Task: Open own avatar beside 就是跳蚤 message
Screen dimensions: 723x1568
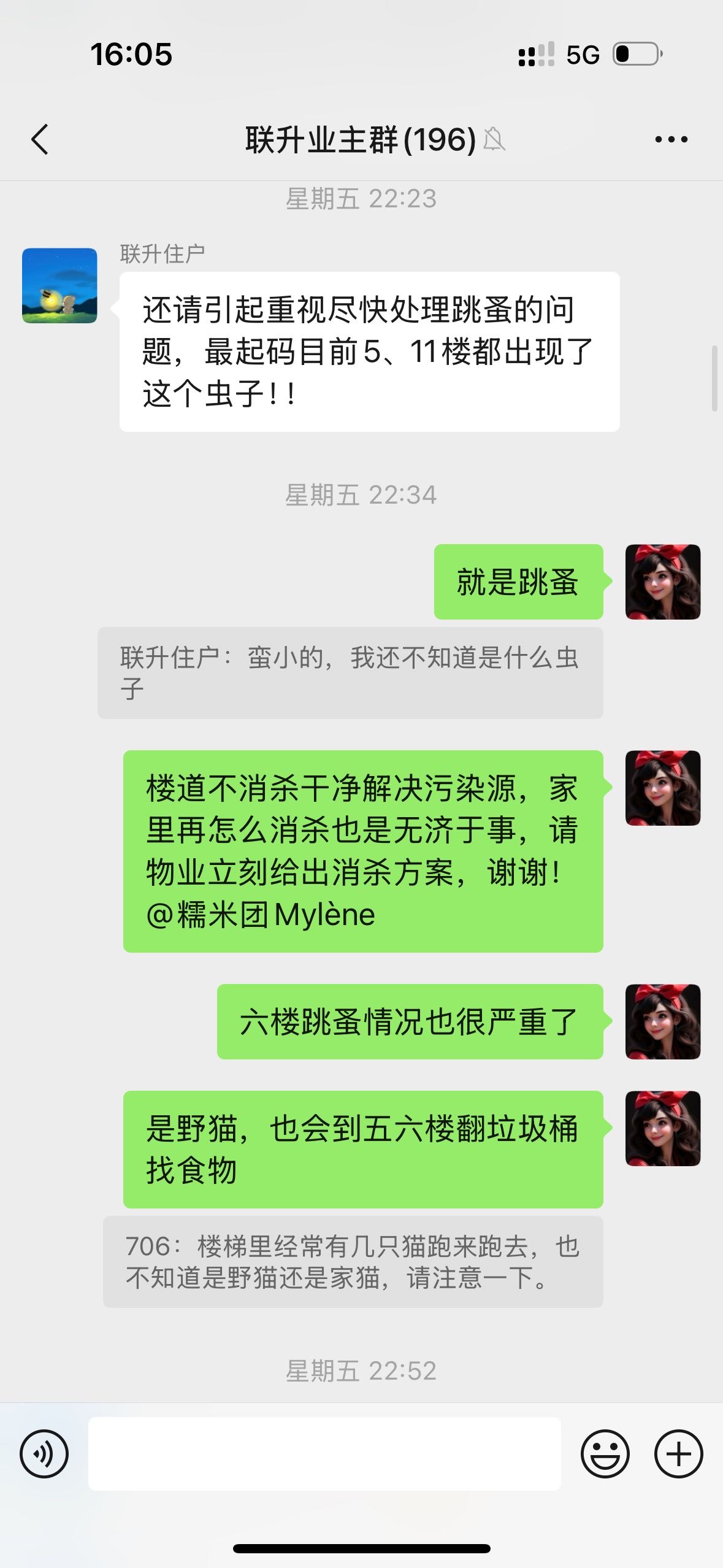Action: pos(662,582)
